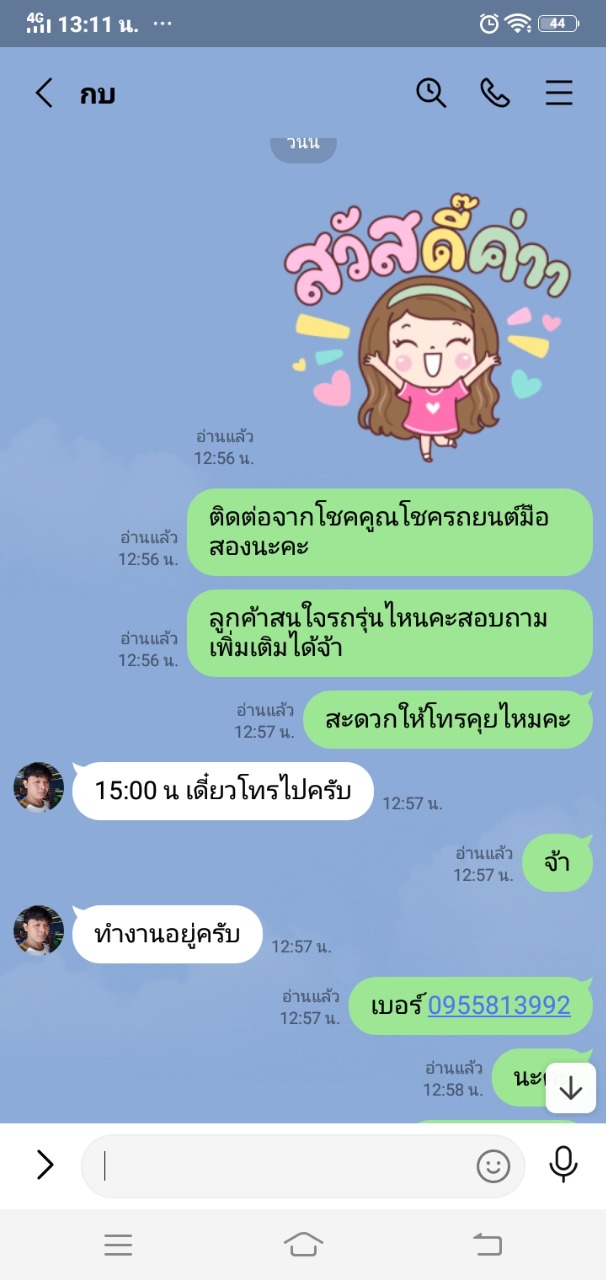Return to the home screen
Image resolution: width=606 pixels, height=1280 pixels.
(303, 1244)
